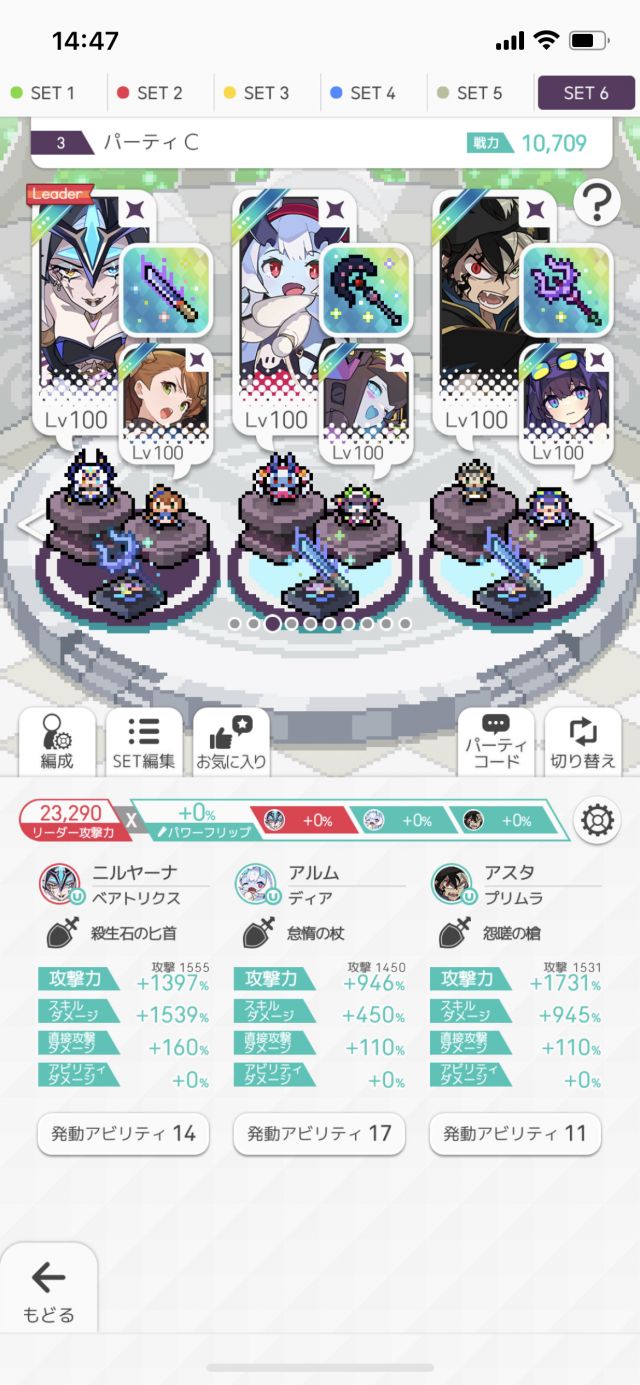
Task: Open SET編集 to edit sets
Action: click(144, 742)
